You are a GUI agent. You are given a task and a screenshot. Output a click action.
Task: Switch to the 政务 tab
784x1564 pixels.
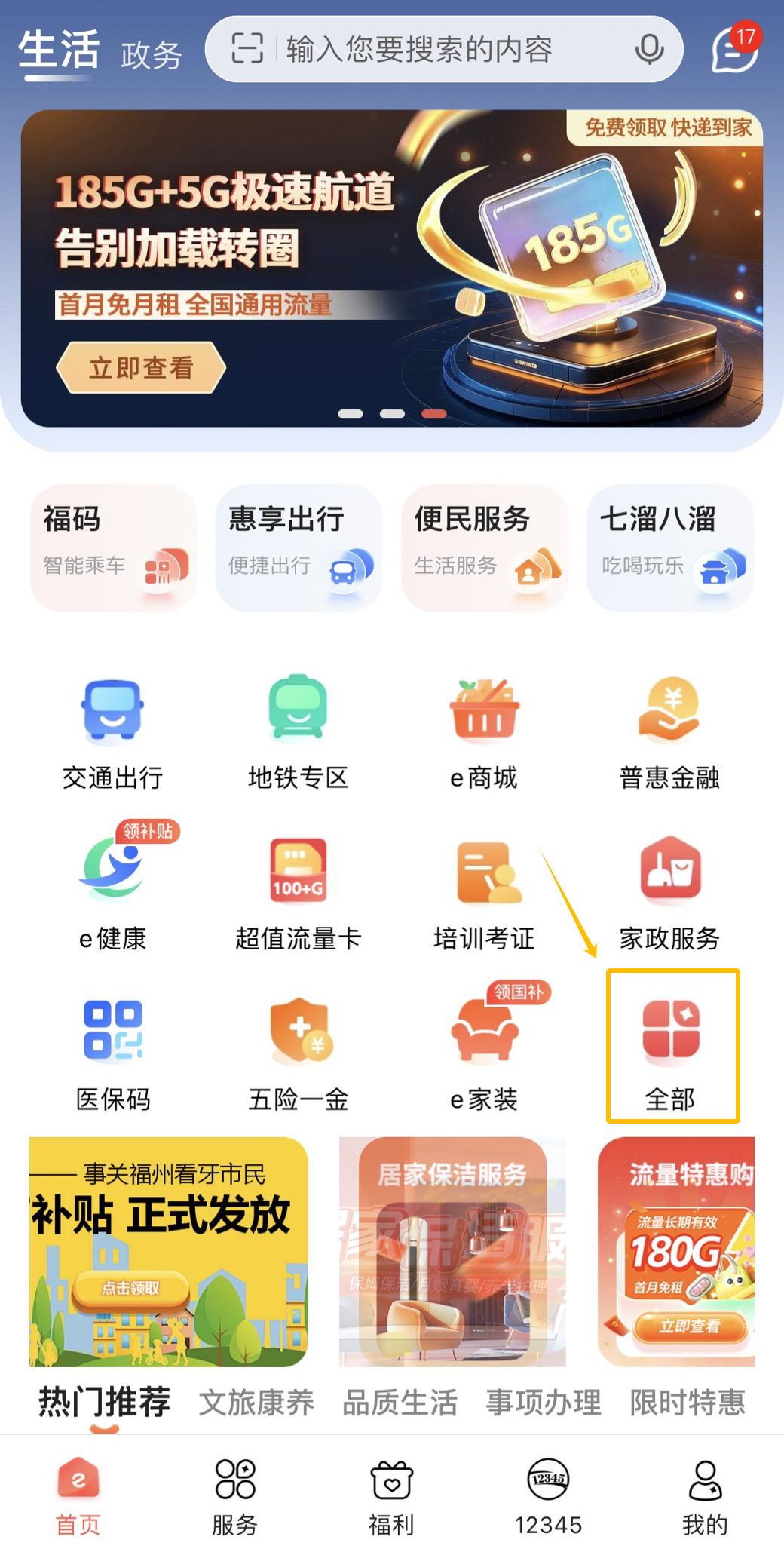(x=151, y=55)
